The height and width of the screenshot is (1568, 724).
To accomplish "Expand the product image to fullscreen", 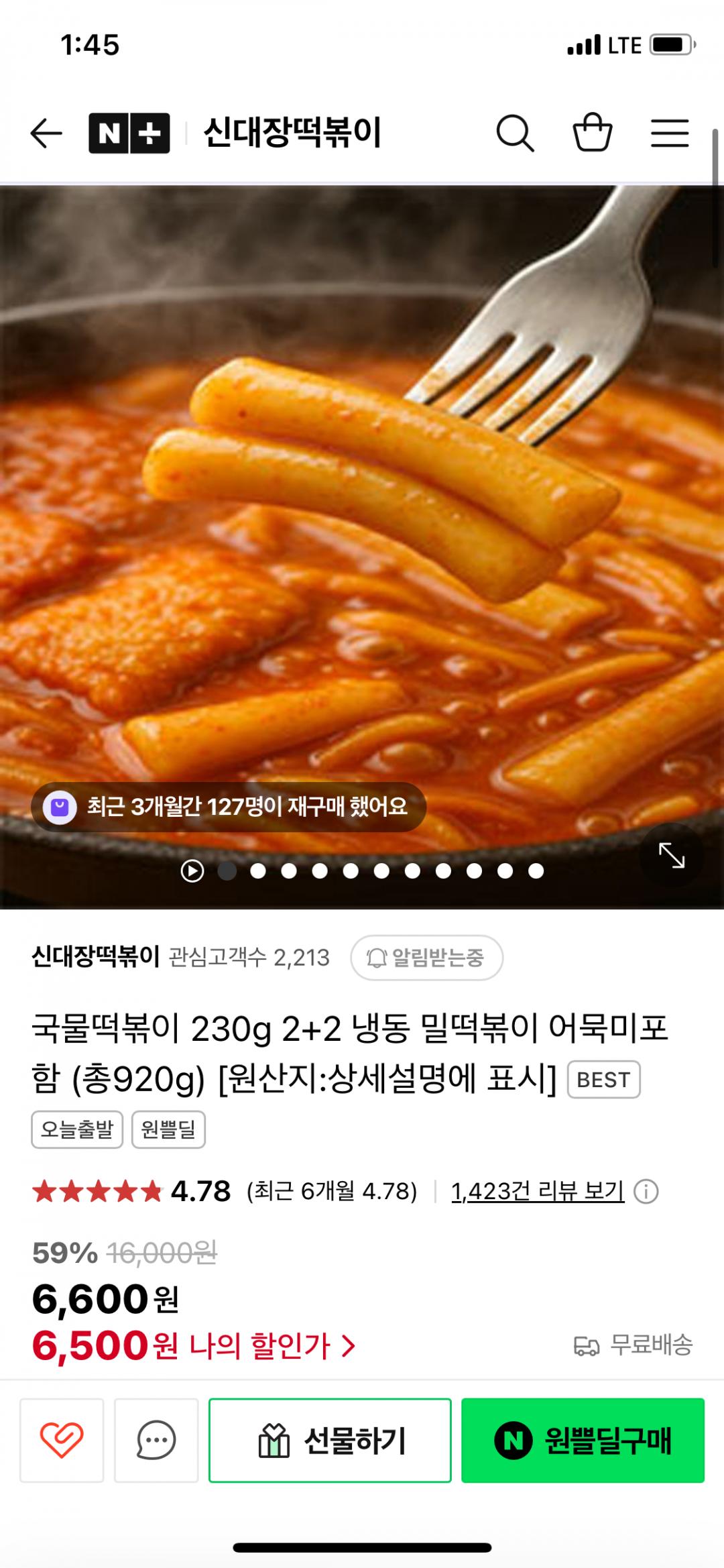I will tap(672, 856).
